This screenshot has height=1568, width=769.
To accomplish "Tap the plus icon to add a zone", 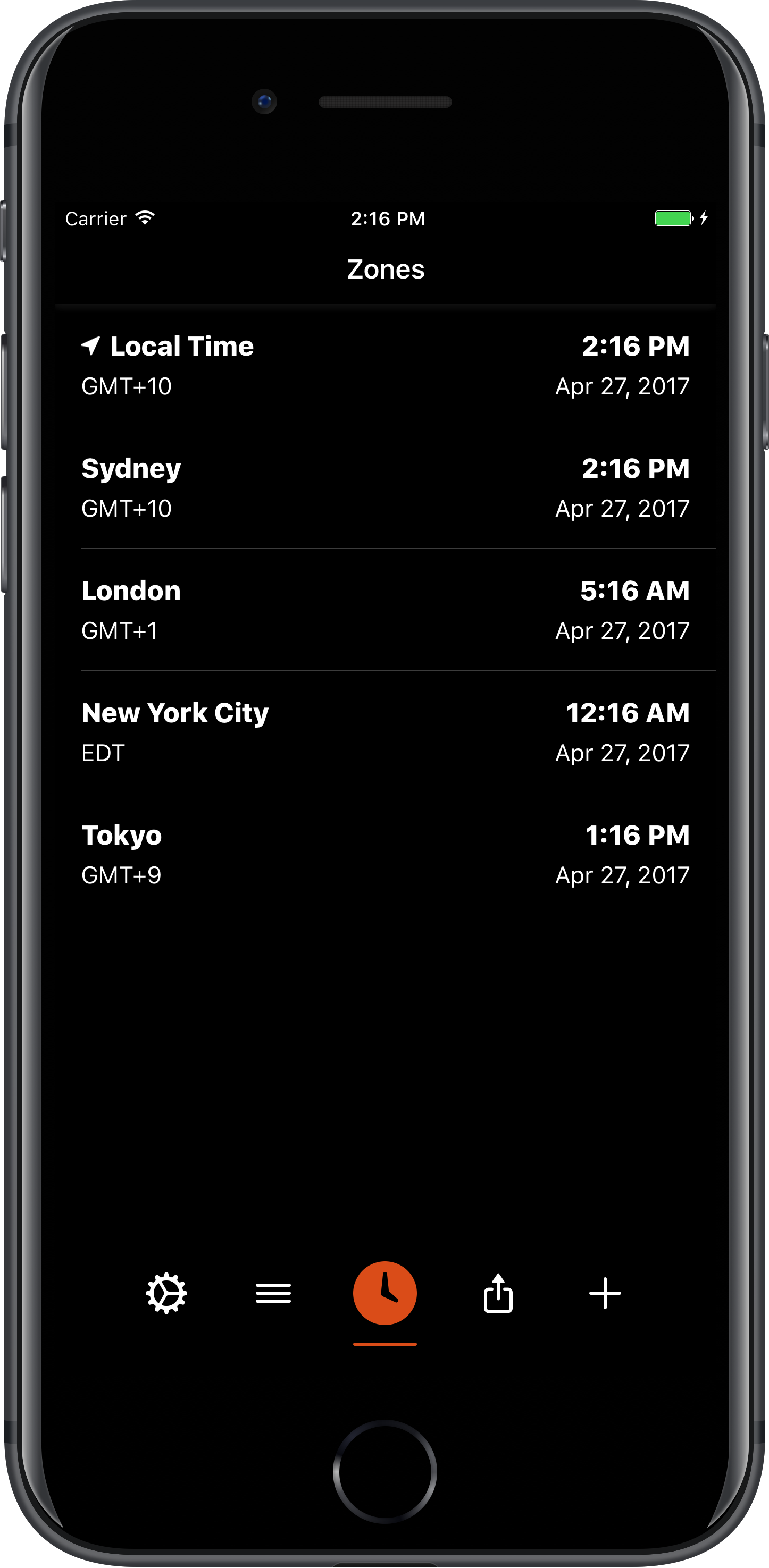I will coord(605,1293).
